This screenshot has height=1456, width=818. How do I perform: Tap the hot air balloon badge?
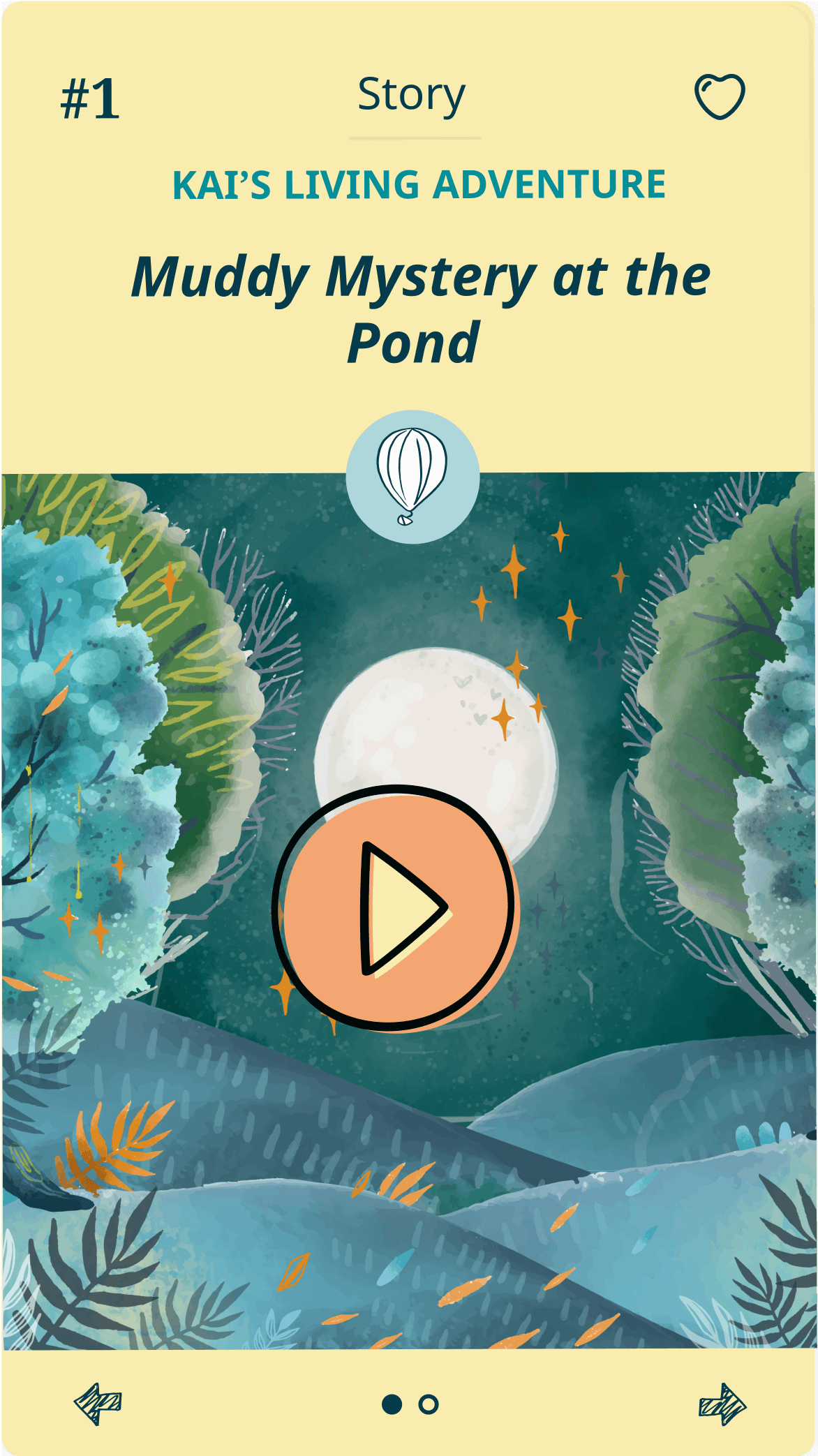412,477
